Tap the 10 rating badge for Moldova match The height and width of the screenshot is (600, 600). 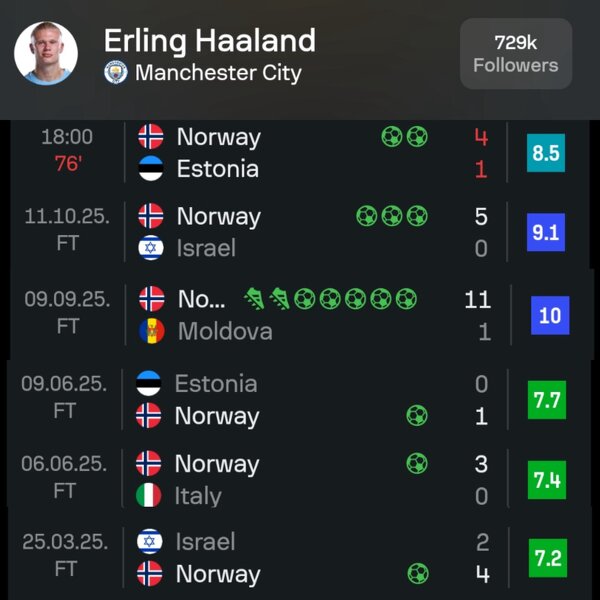tap(549, 316)
